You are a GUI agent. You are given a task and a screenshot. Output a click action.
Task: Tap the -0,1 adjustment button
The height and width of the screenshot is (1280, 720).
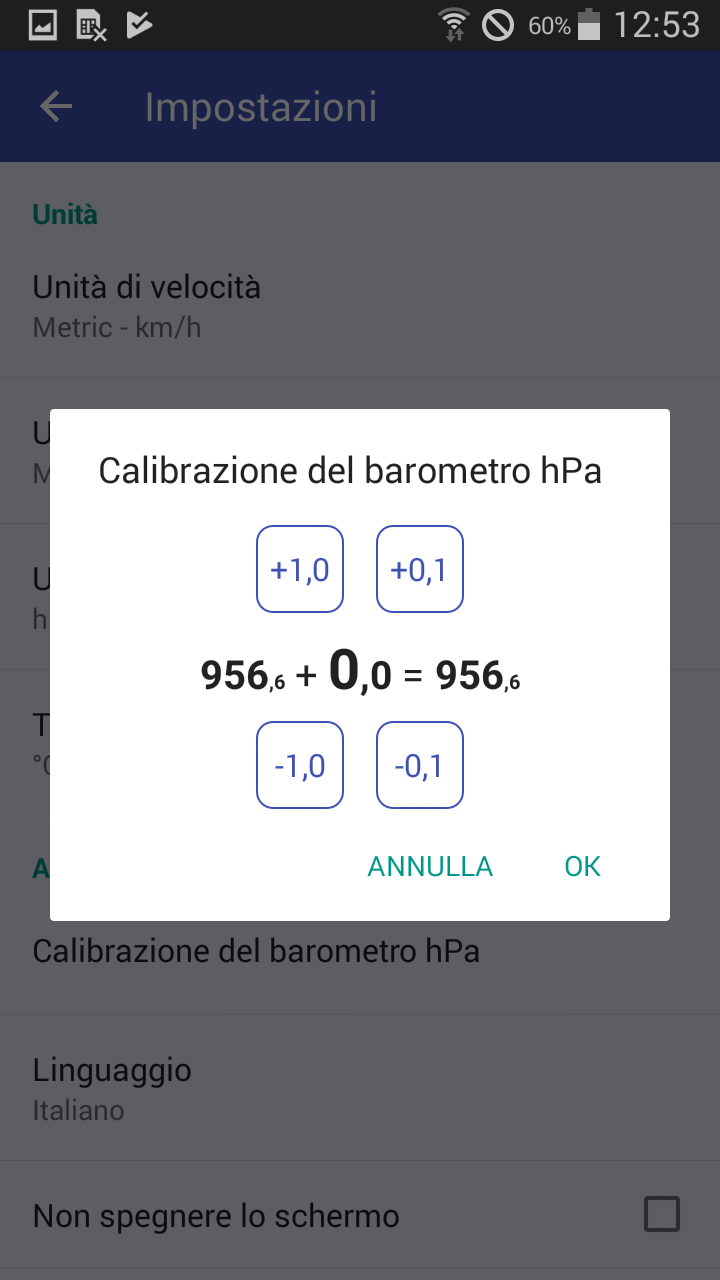(x=420, y=765)
